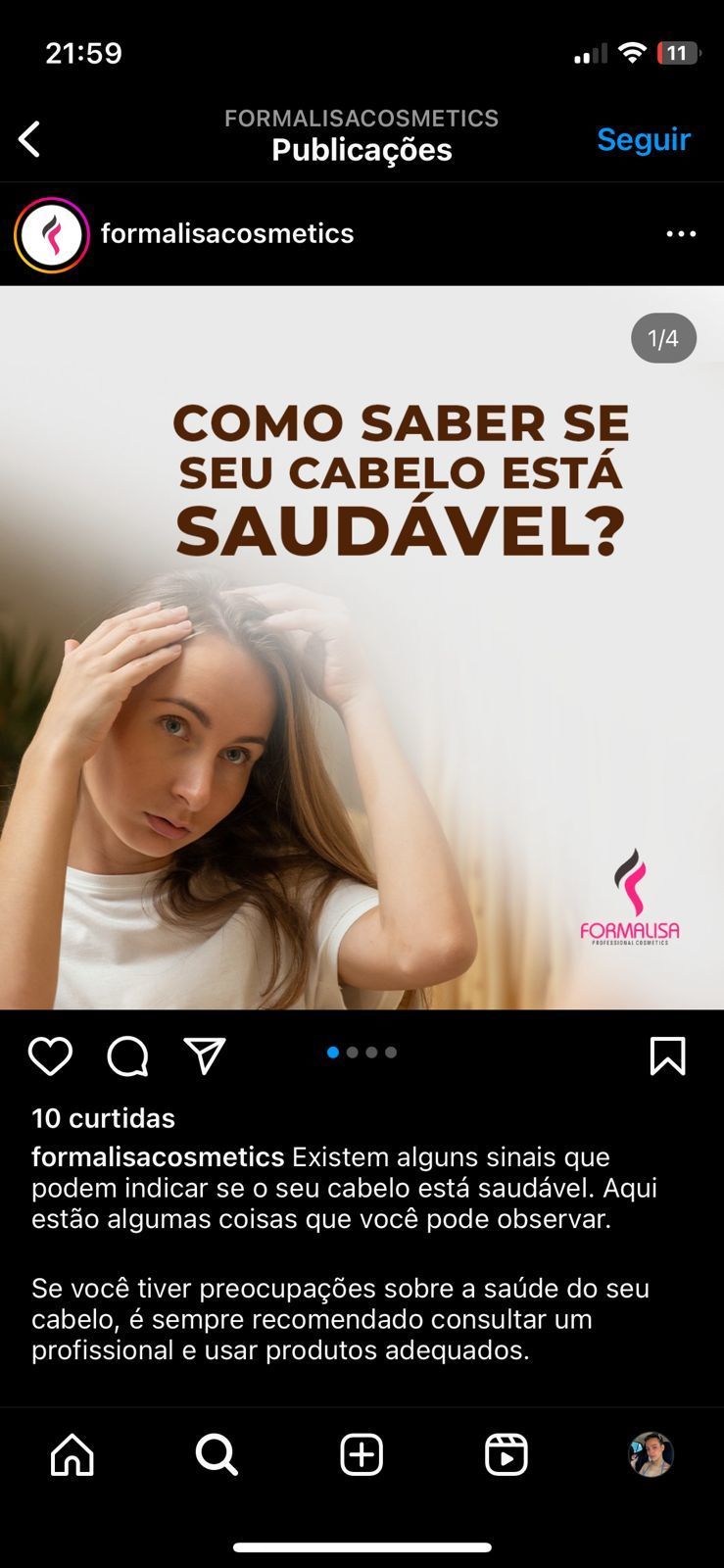724x1568 pixels.
Task: Open the formalisacosmetics username above the post
Action: tap(227, 233)
